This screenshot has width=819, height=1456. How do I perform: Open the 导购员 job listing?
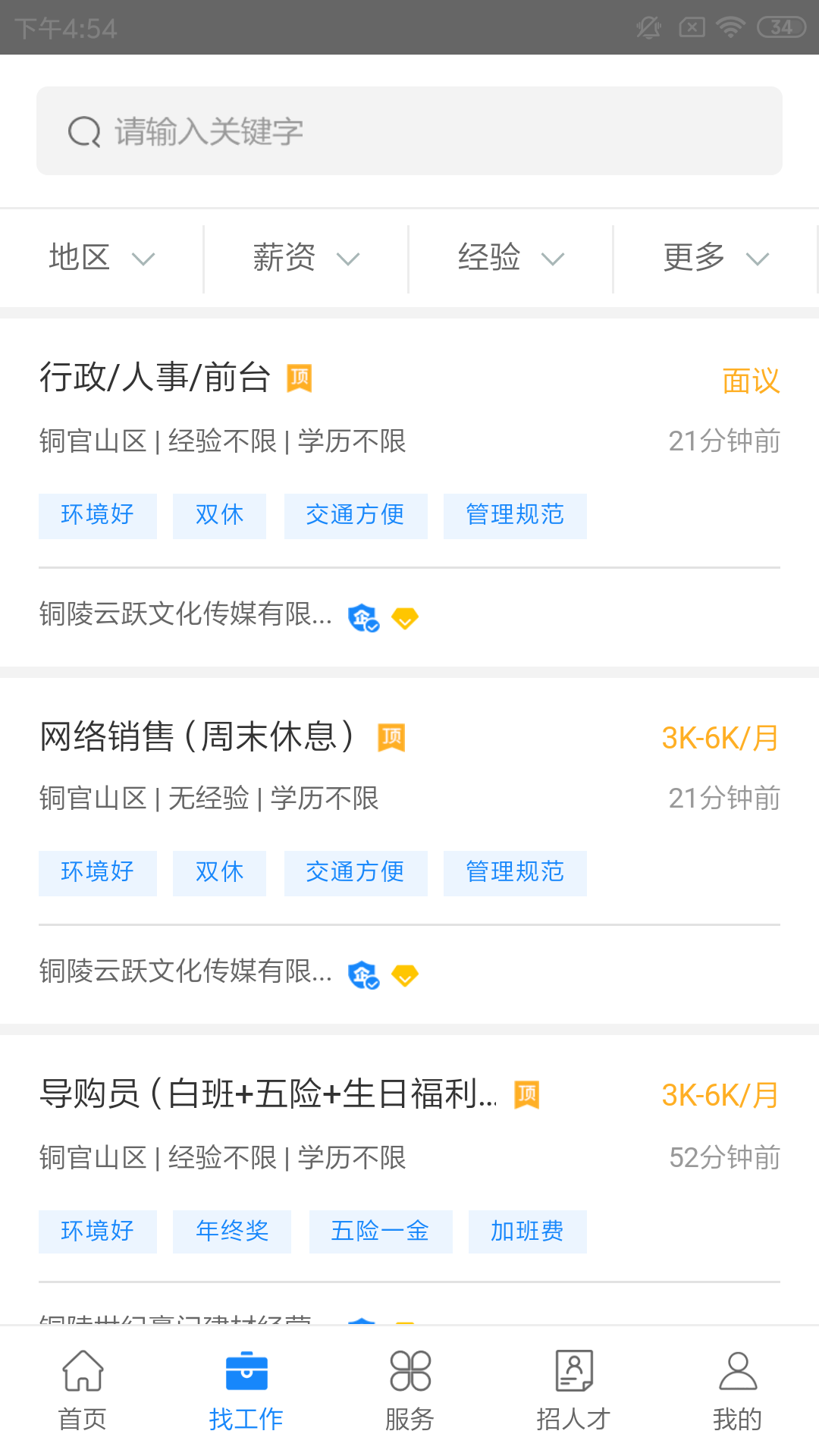268,1094
